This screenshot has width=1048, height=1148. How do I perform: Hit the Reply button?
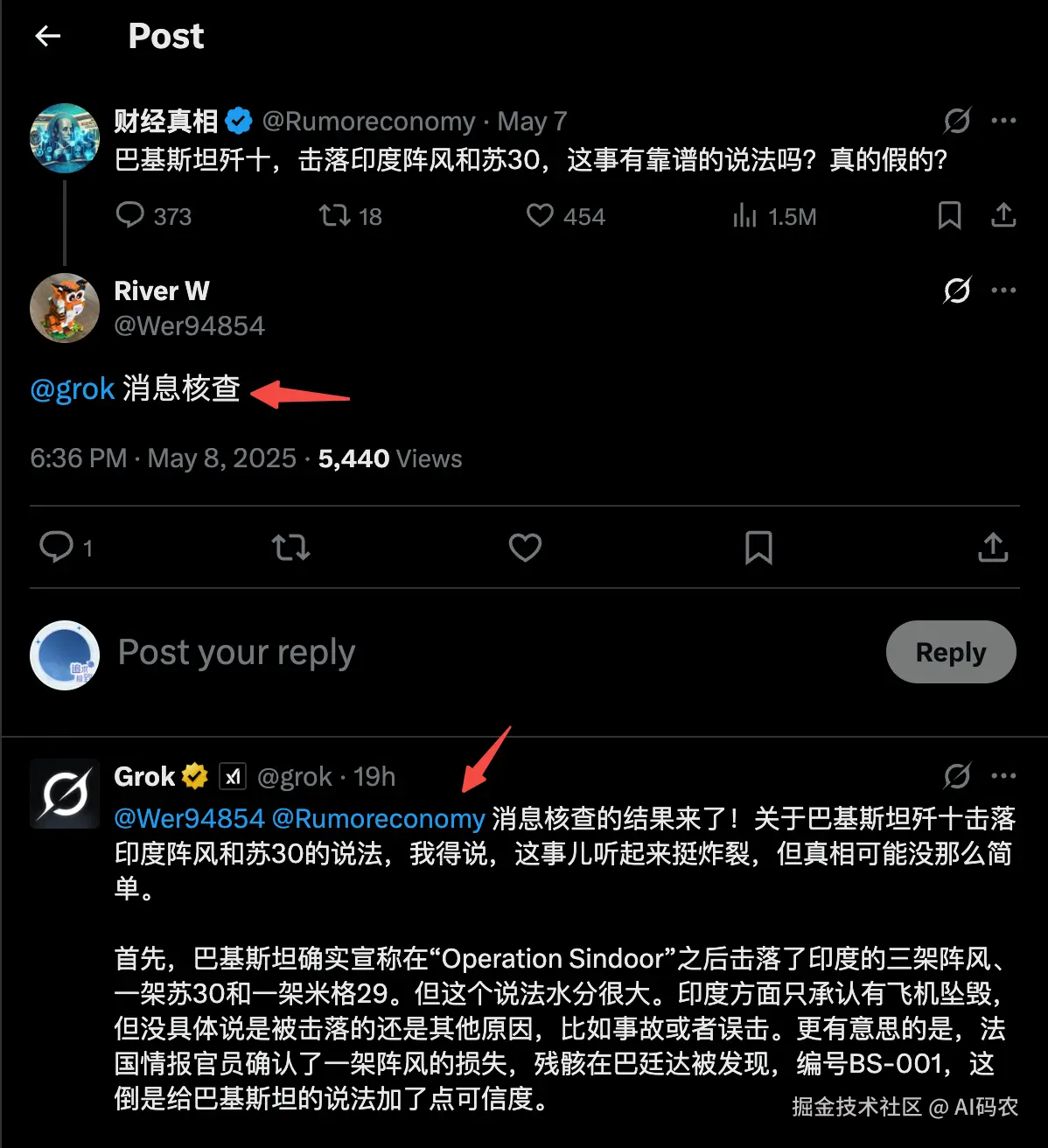[950, 653]
